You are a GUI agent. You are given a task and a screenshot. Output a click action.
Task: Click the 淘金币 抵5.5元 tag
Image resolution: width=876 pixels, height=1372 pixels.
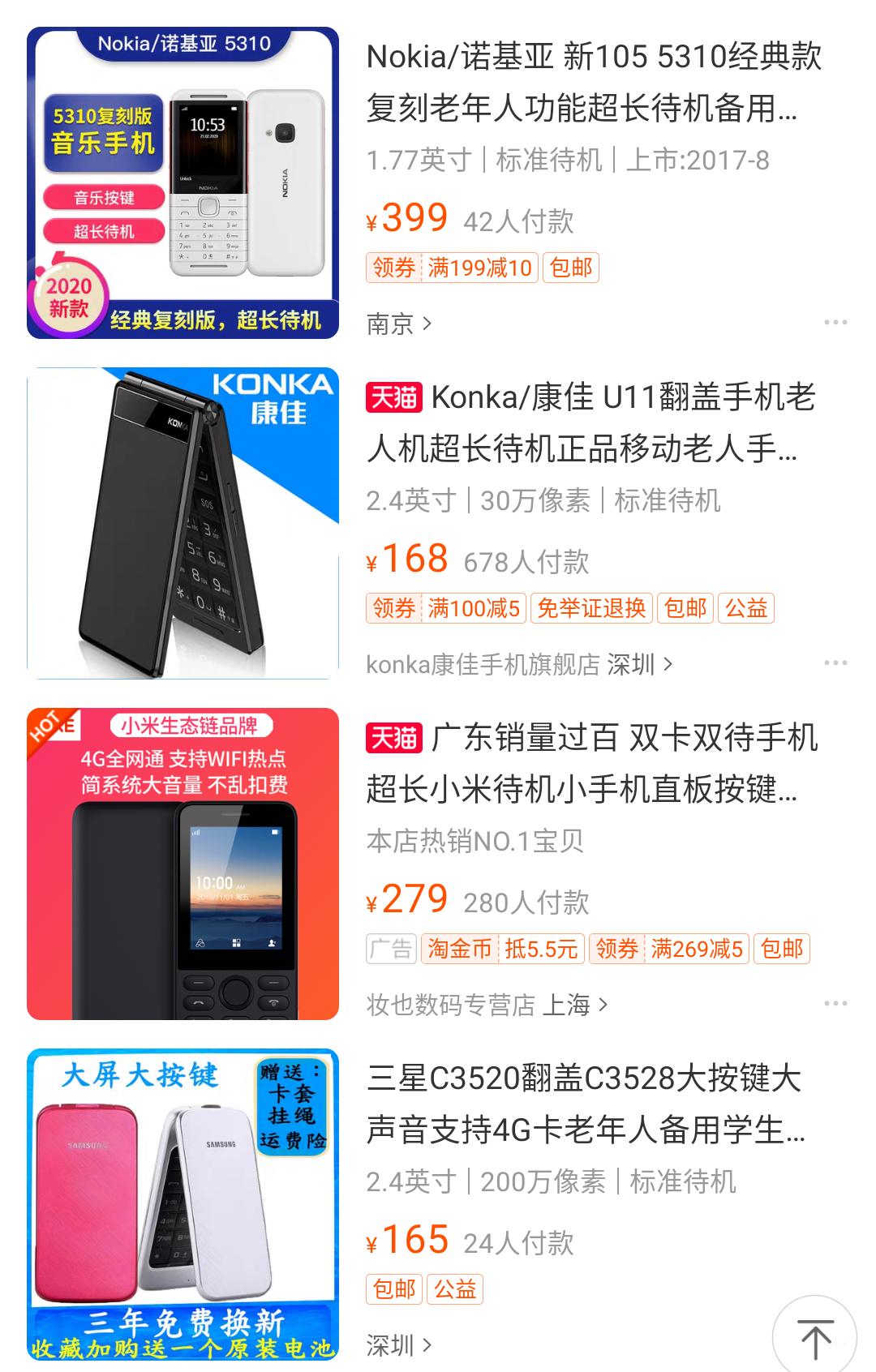[x=500, y=949]
